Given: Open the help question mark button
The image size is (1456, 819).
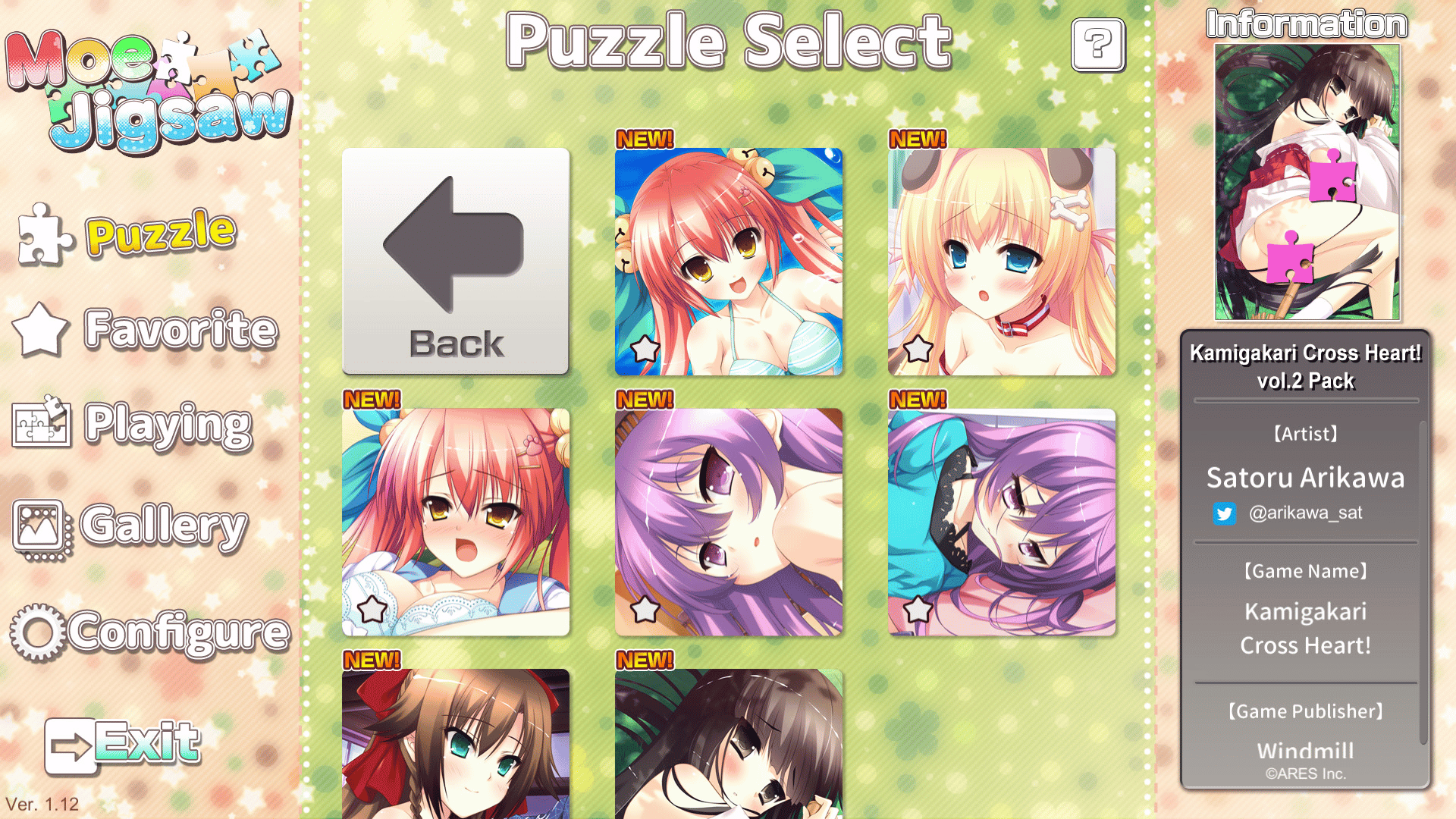Looking at the screenshot, I should click(x=1097, y=45).
